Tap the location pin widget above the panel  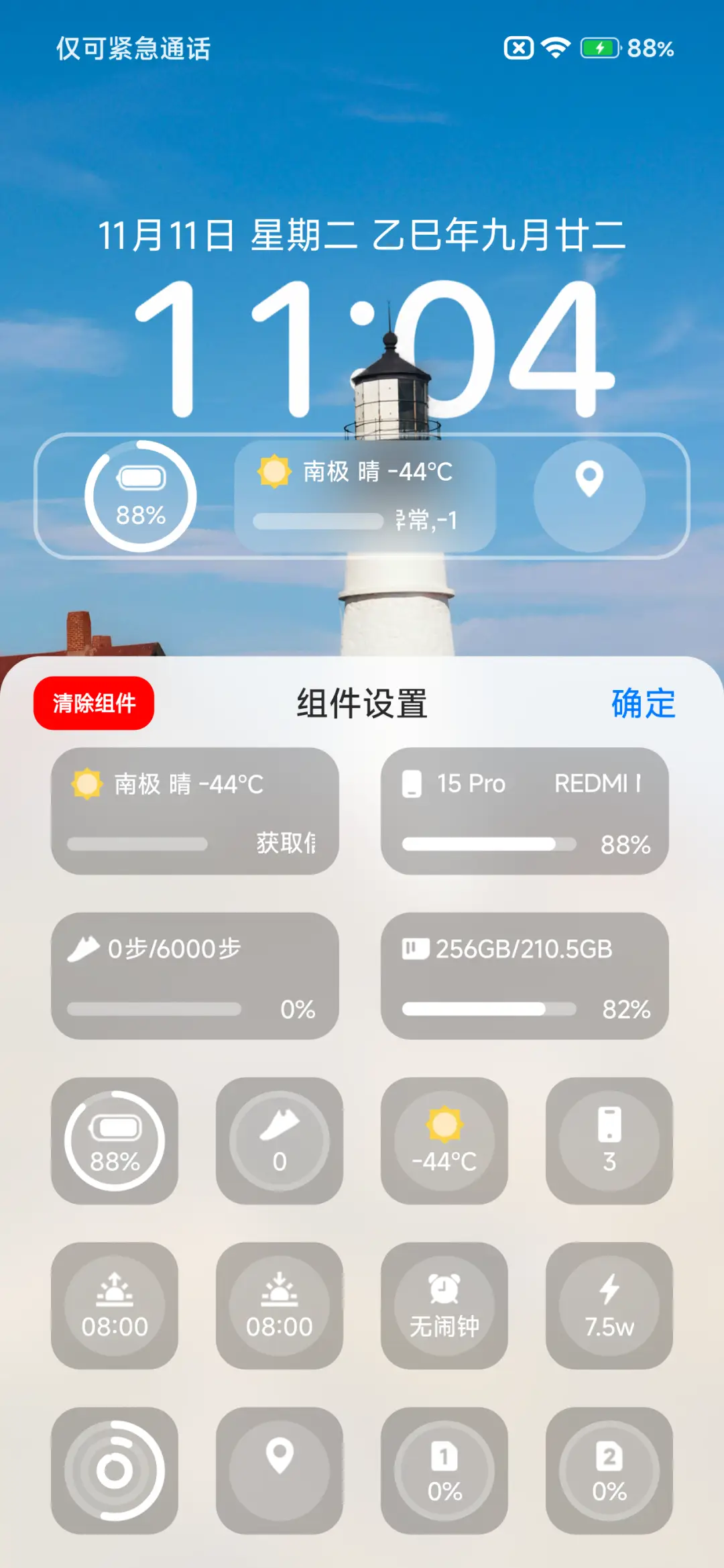(x=589, y=496)
